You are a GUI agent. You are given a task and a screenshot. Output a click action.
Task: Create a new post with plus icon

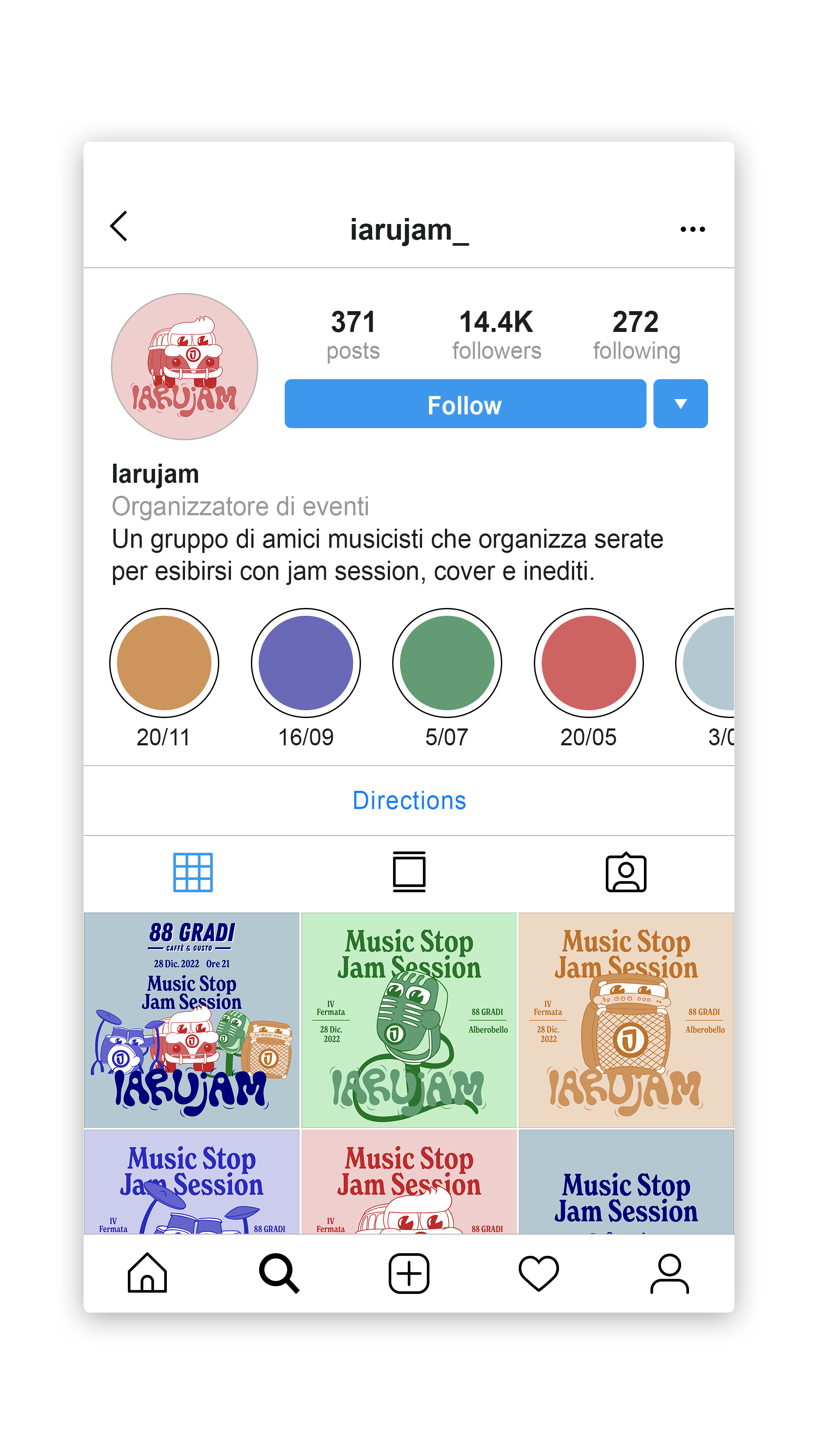point(409,1274)
